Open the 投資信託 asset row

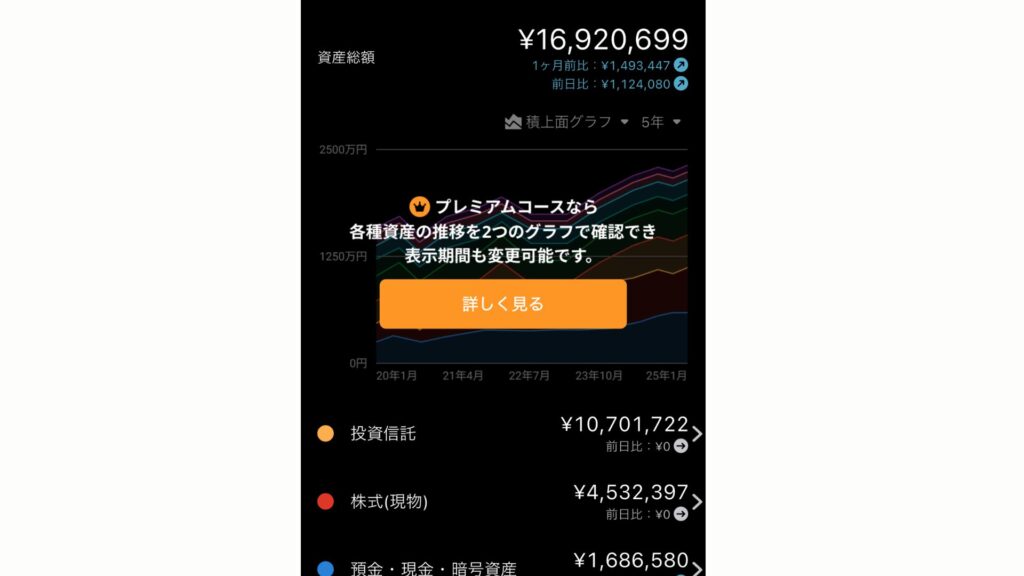tap(503, 434)
